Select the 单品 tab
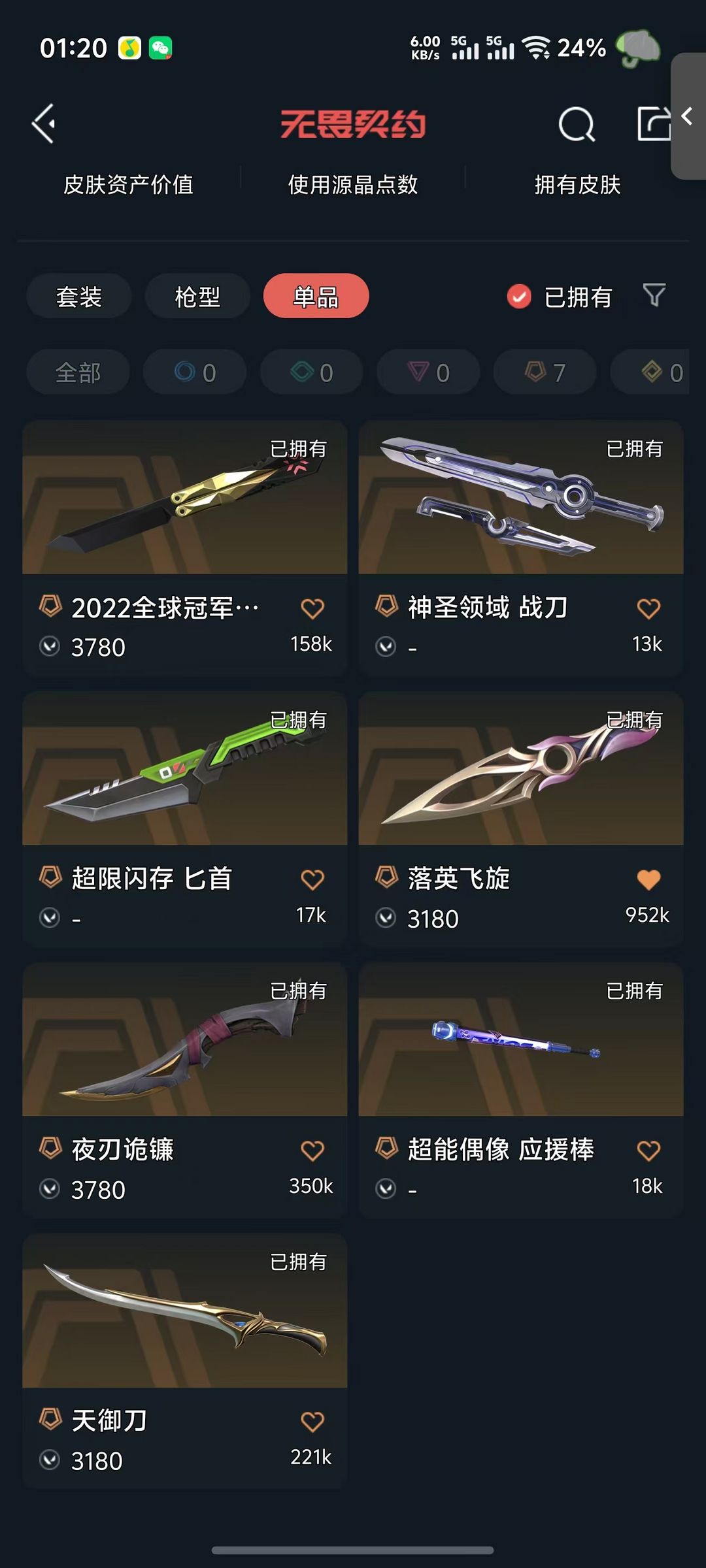The height and width of the screenshot is (1568, 706). tap(316, 297)
